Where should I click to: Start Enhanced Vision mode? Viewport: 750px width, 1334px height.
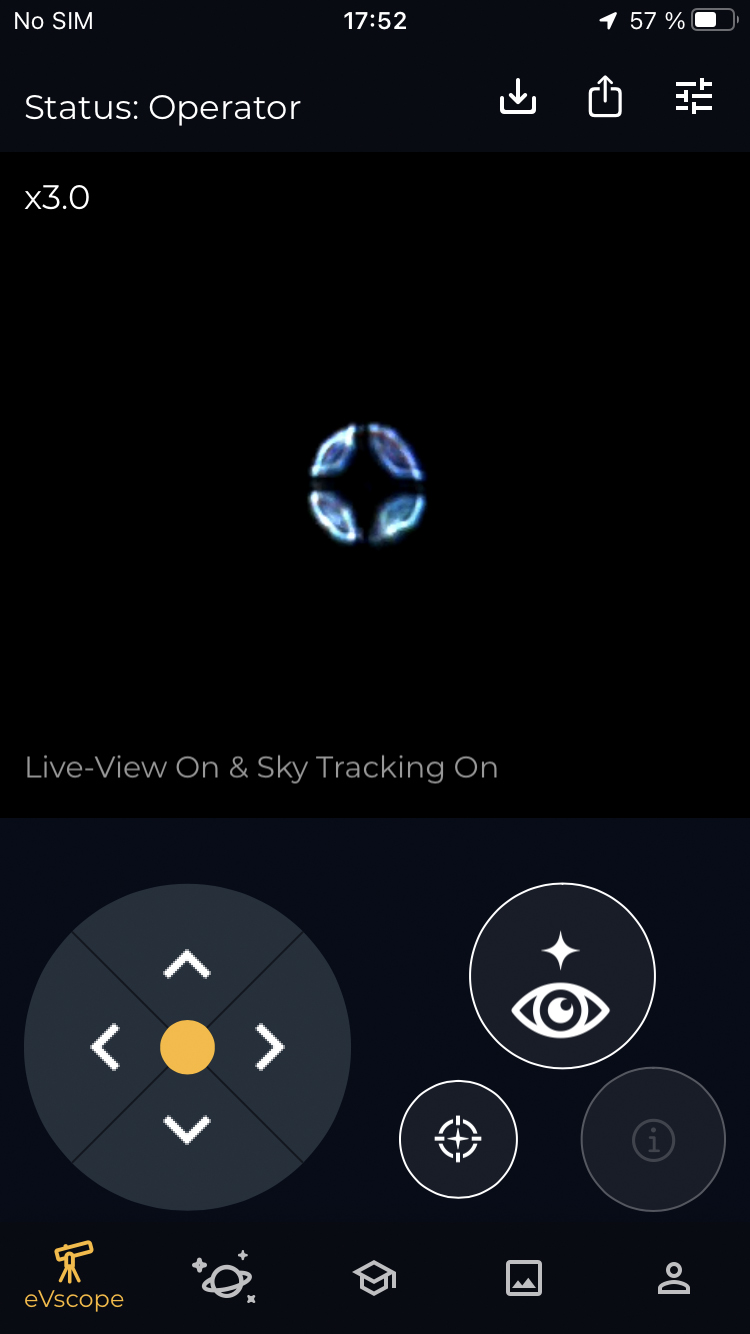pyautogui.click(x=562, y=976)
